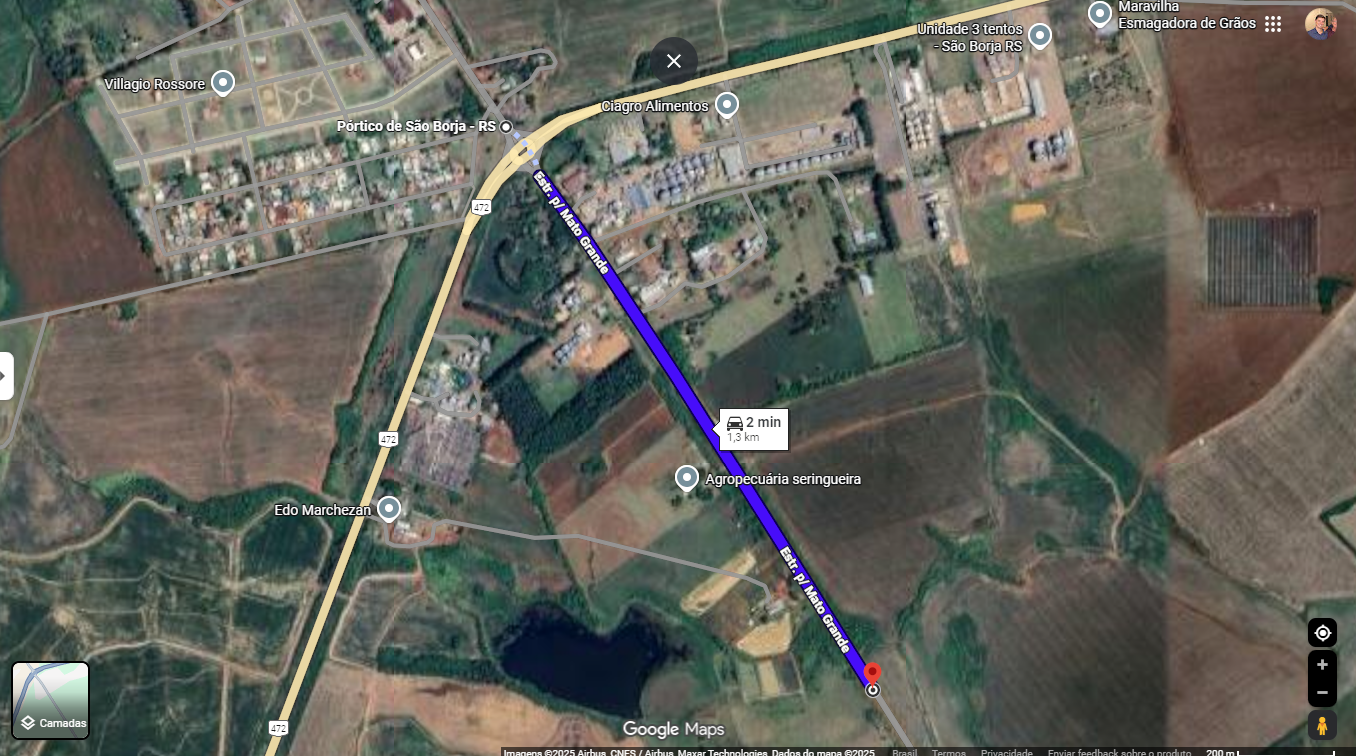Open Maravilha Esmagadora de Grãos marker
This screenshot has width=1356, height=756.
point(1100,13)
